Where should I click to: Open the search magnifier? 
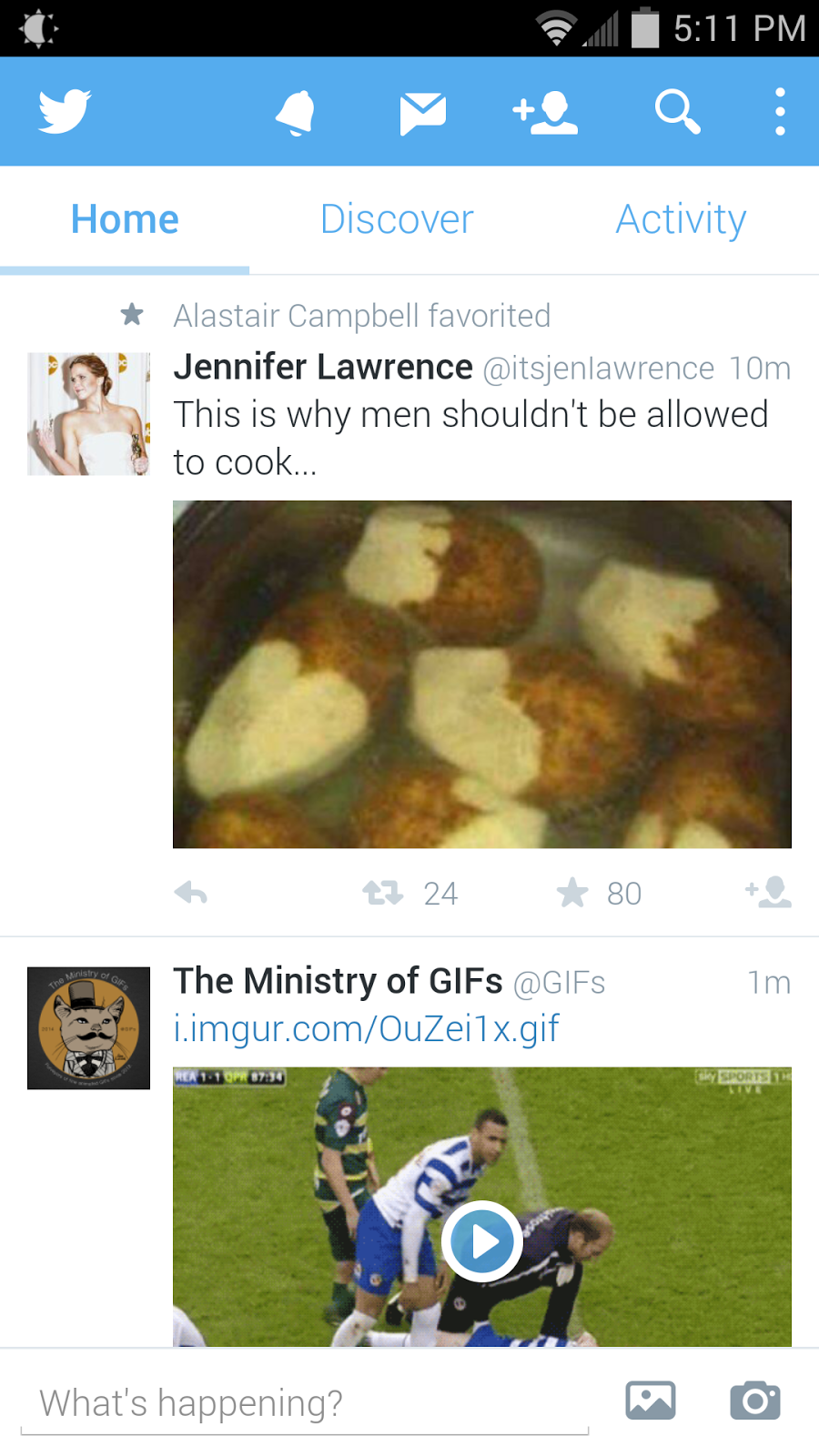tap(677, 113)
